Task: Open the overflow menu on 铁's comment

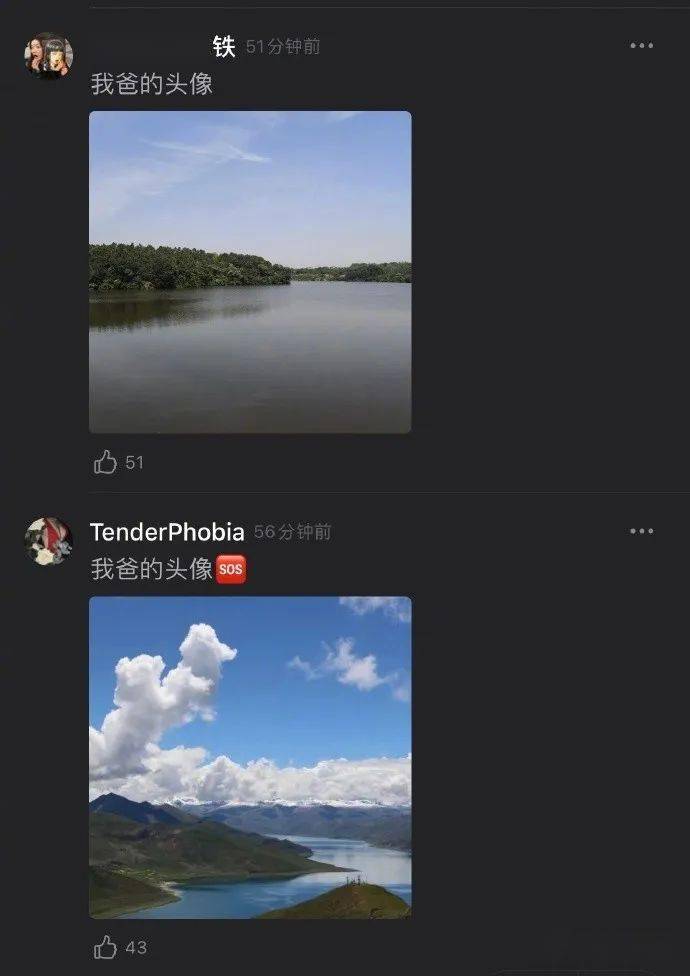Action: point(641,46)
